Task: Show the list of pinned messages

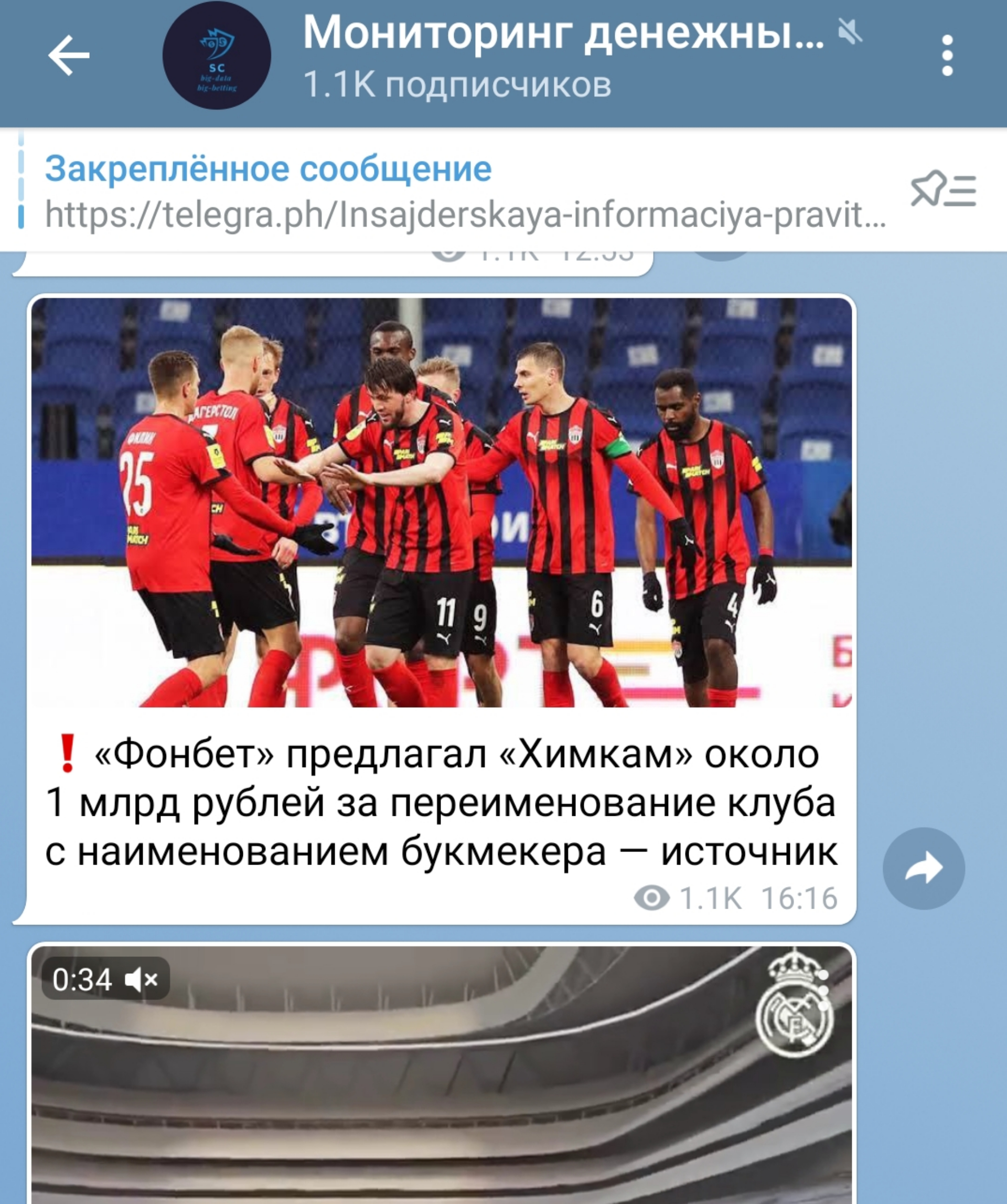Action: [943, 189]
